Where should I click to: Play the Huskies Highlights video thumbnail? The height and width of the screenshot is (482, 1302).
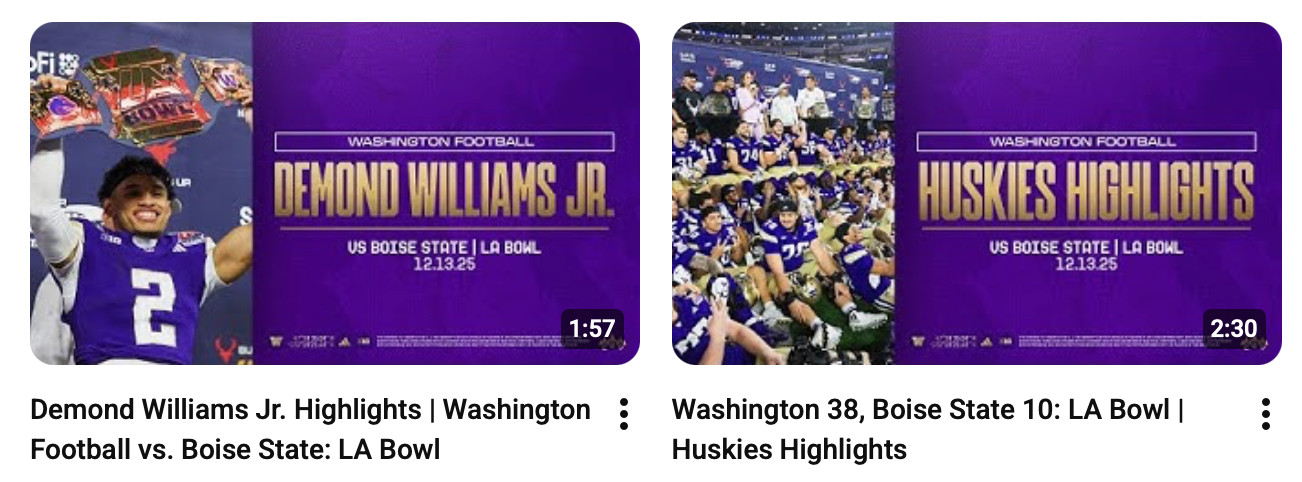(x=976, y=194)
